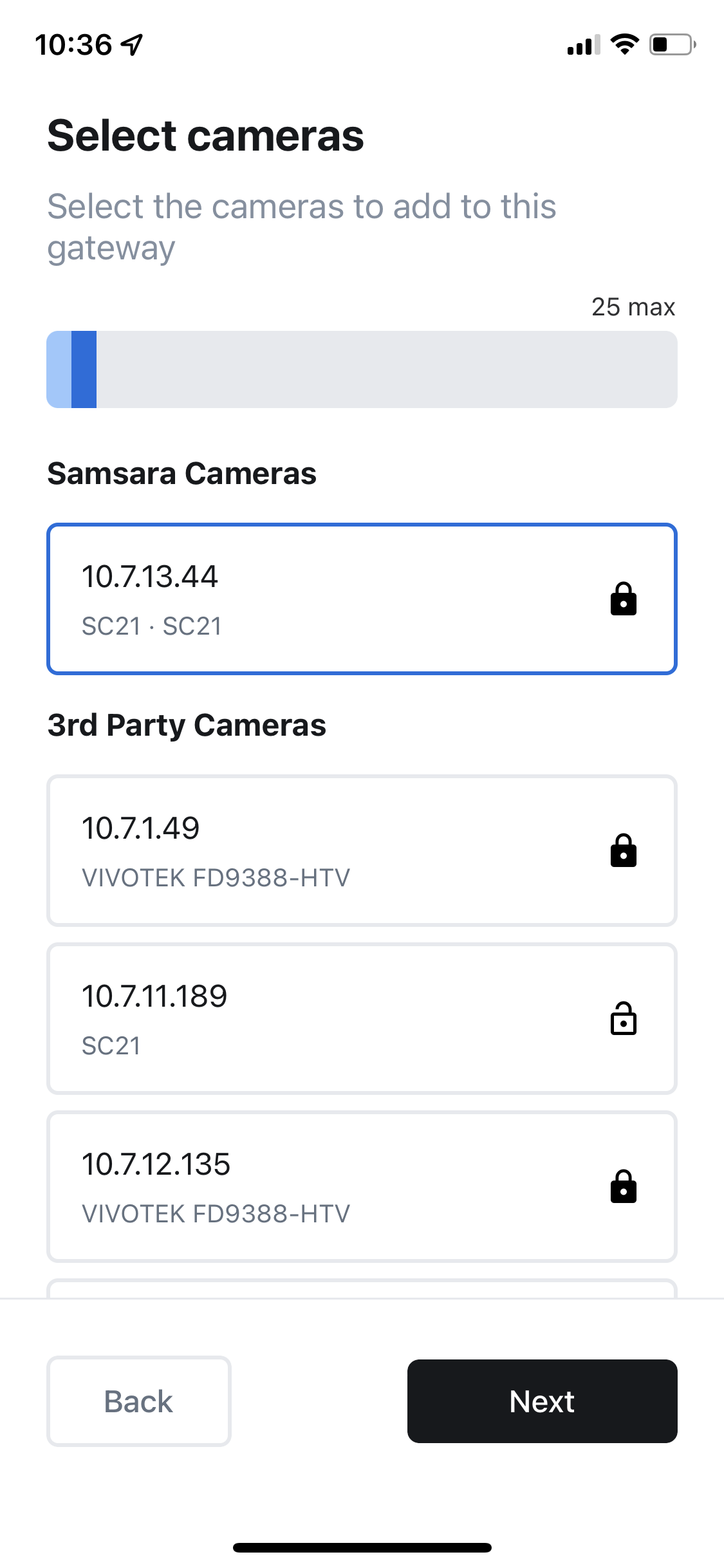Tap the Select cameras page title
Image resolution: width=724 pixels, height=1568 pixels.
(207, 135)
